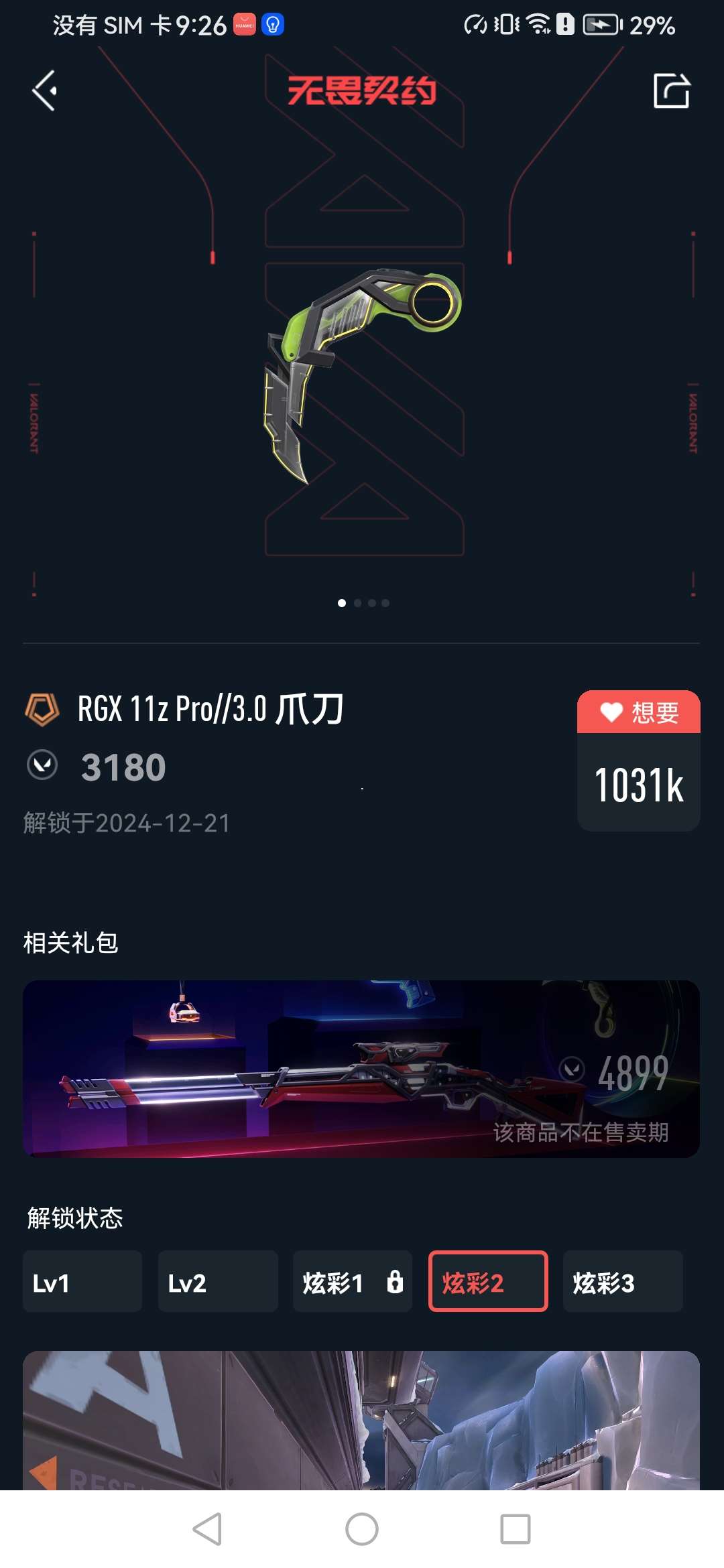Switch to the 炫彩3 variant

622,1281
